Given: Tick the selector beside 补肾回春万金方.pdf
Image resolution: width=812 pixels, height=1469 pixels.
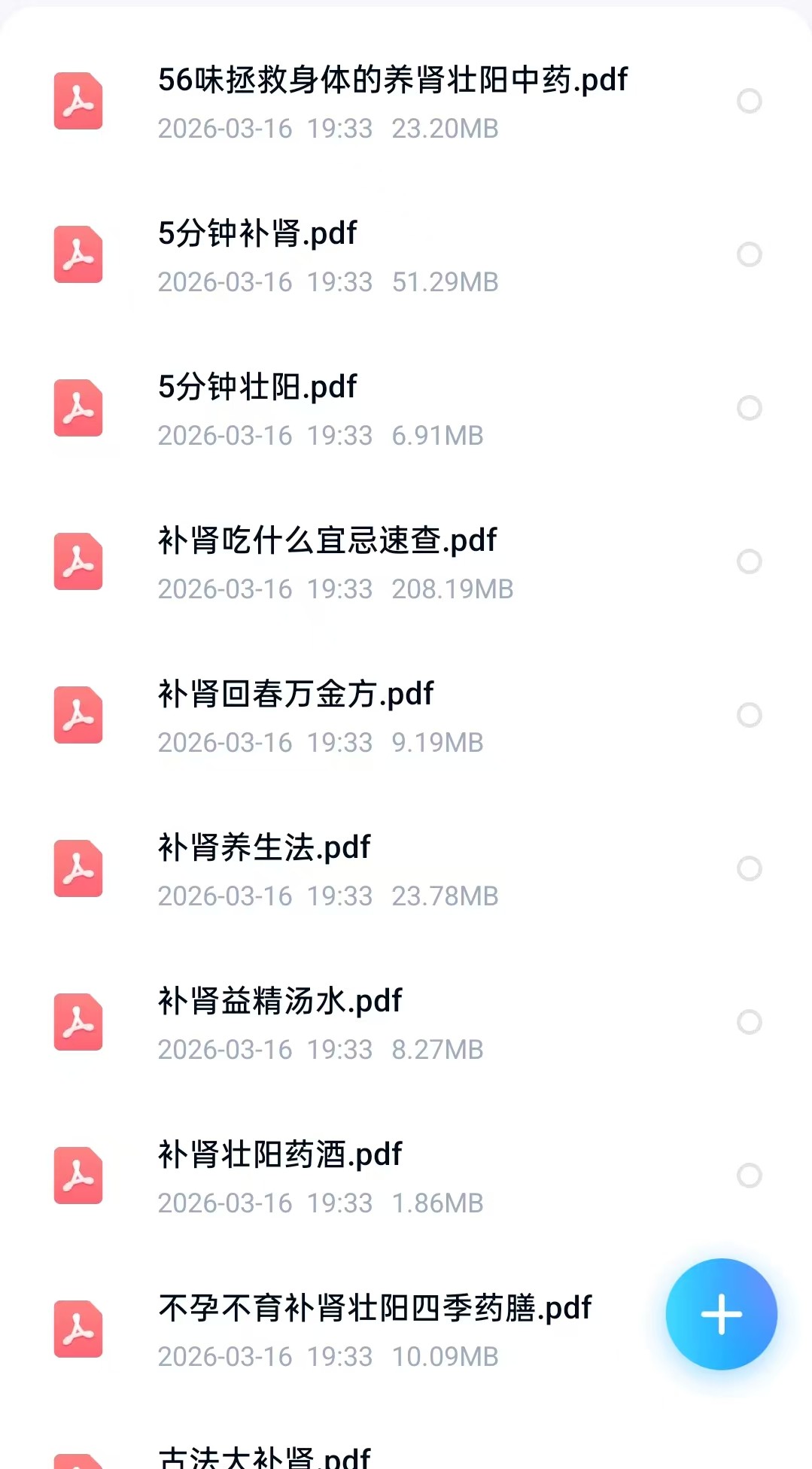Looking at the screenshot, I should (749, 715).
